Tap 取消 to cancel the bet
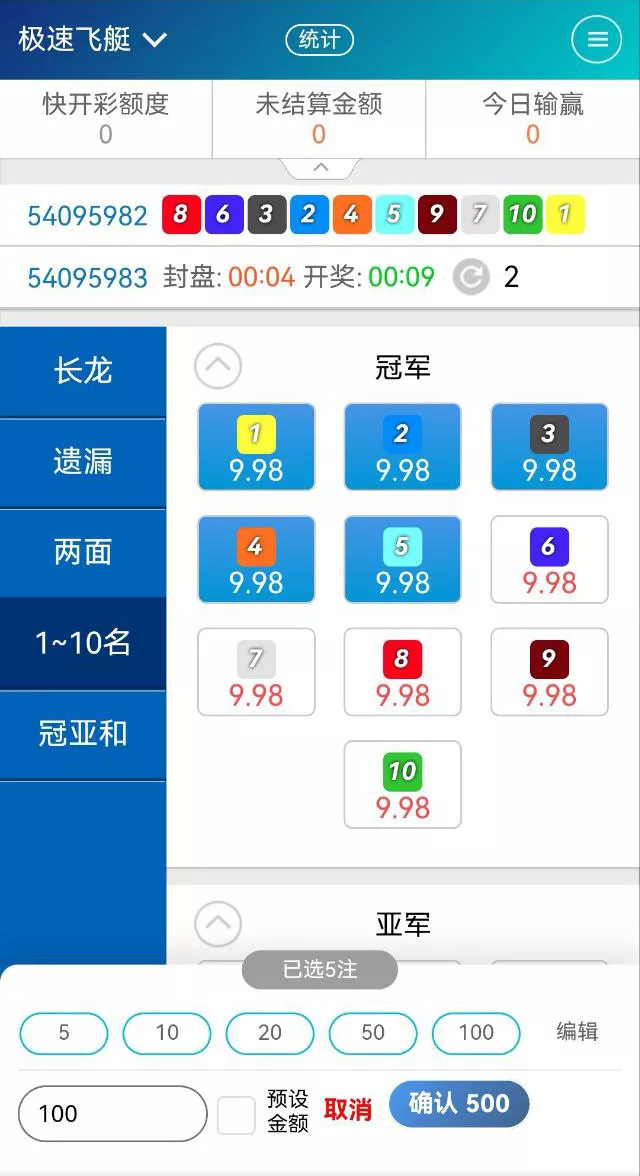This screenshot has height=1176, width=640. coord(347,1109)
